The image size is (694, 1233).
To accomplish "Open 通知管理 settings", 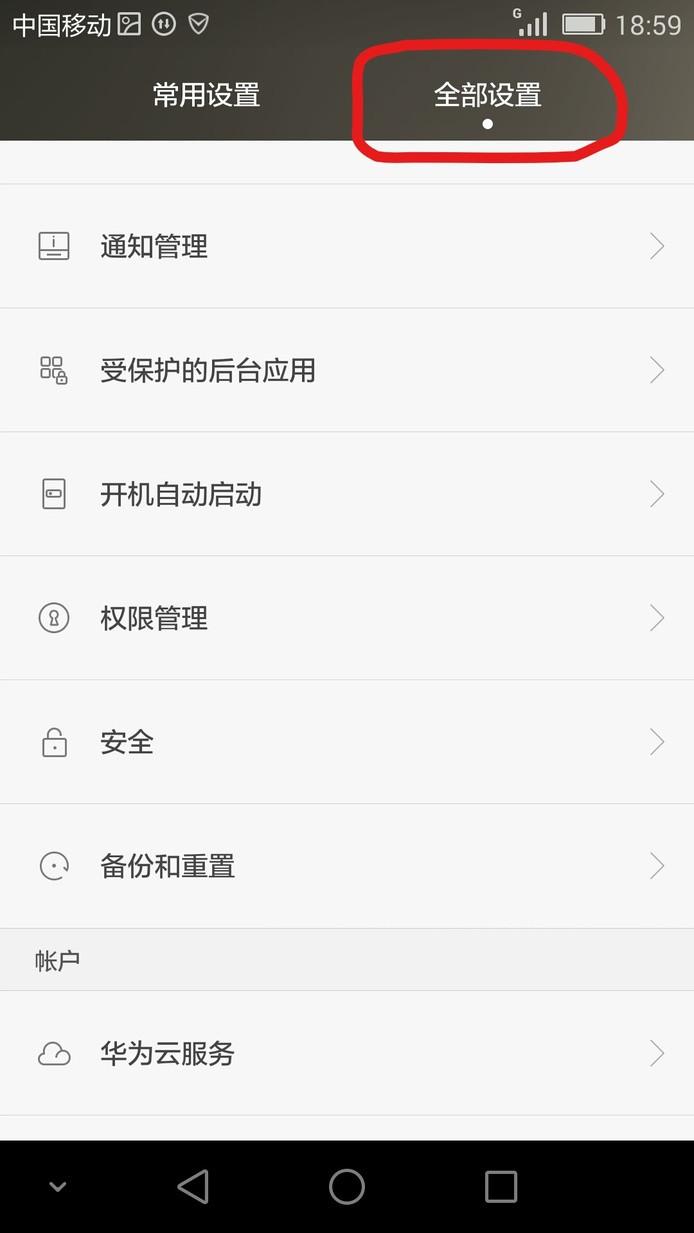I will [347, 246].
